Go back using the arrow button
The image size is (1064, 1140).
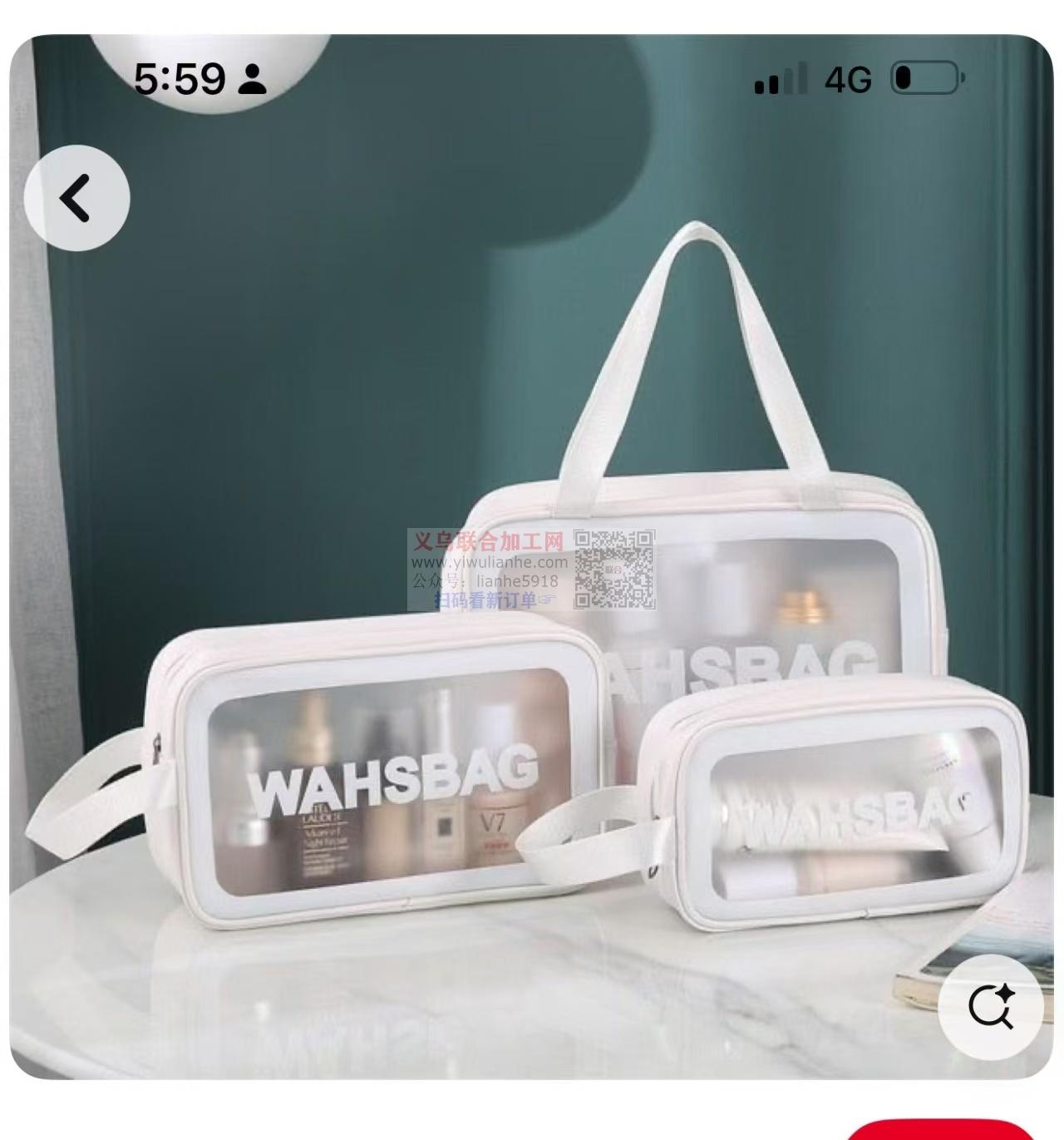tap(76, 198)
